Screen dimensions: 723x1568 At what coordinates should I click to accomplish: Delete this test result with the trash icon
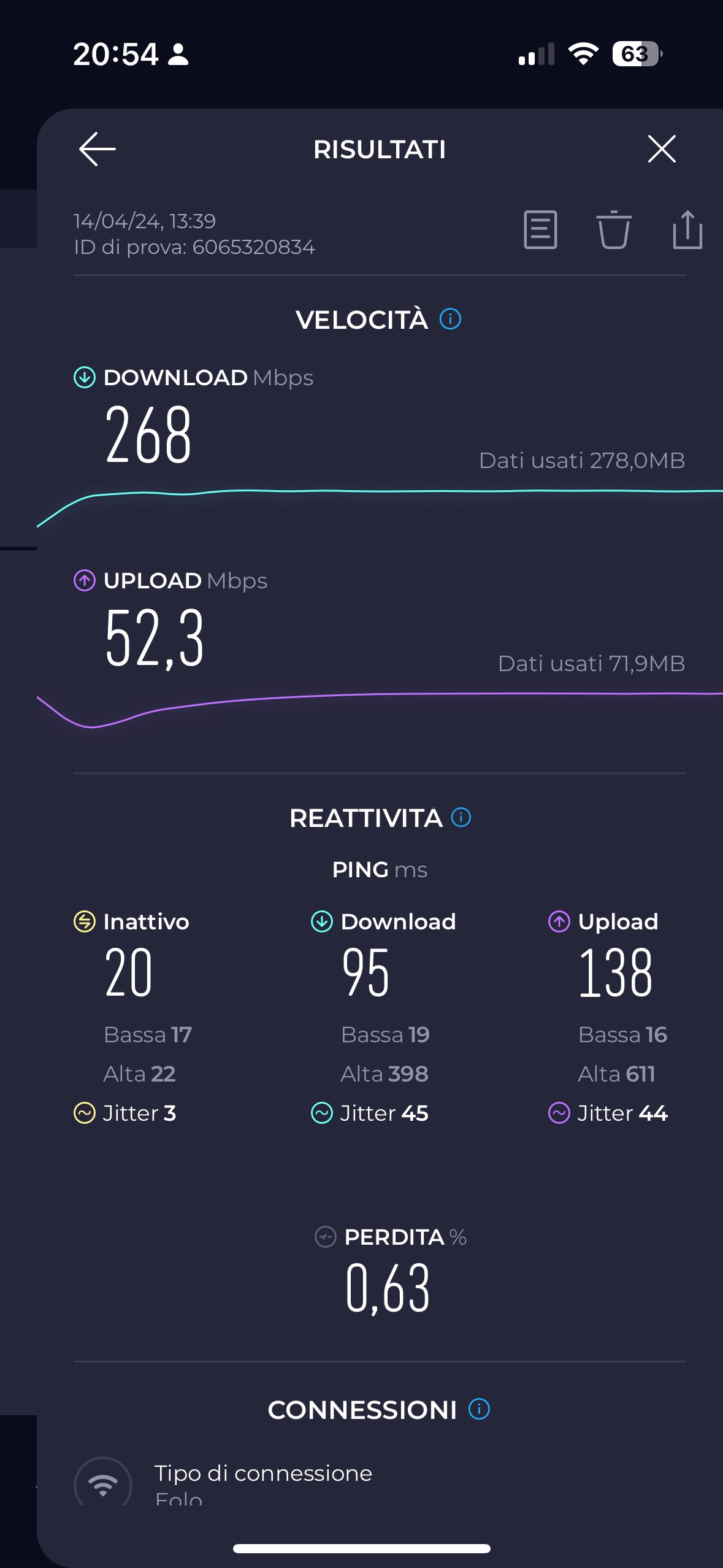614,230
